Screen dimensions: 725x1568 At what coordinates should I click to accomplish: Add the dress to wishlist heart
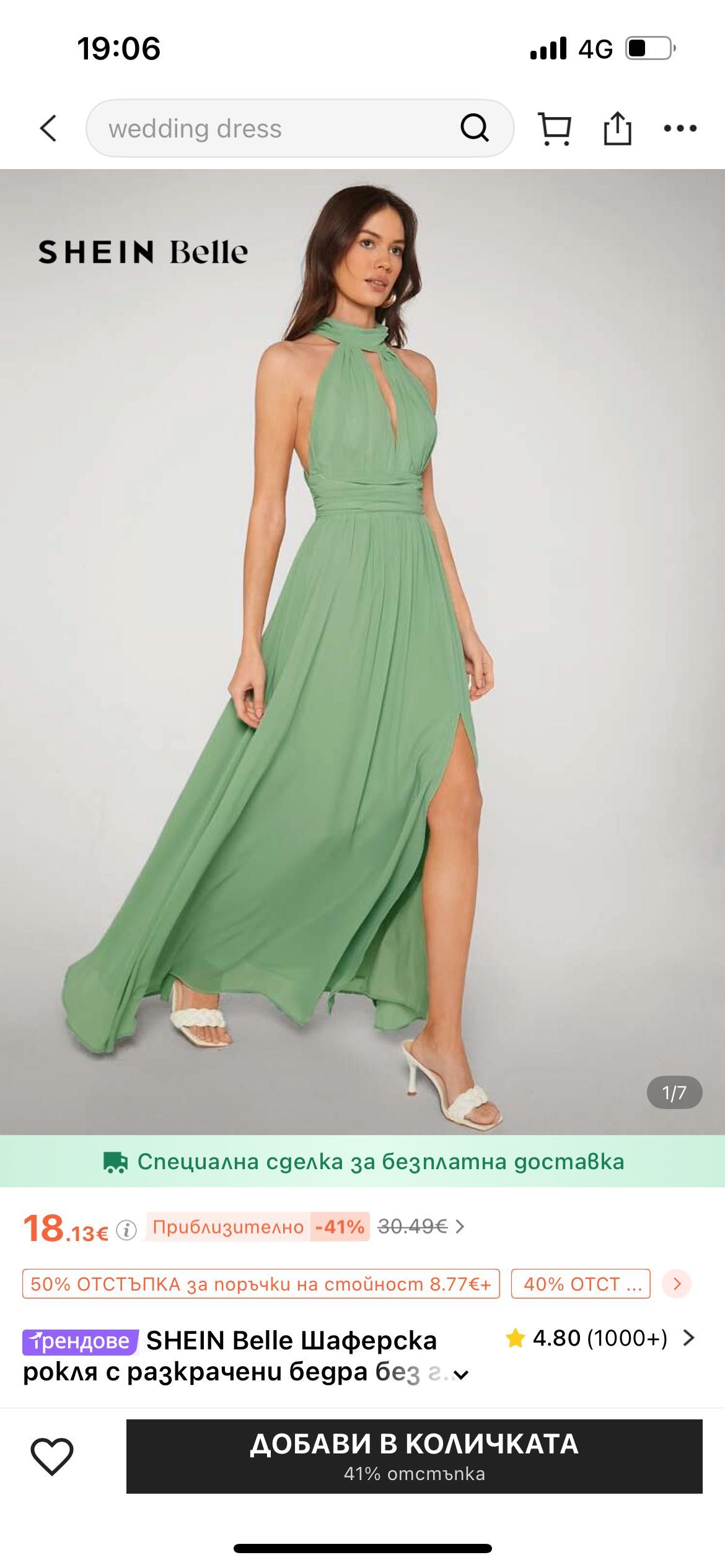[x=52, y=1457]
